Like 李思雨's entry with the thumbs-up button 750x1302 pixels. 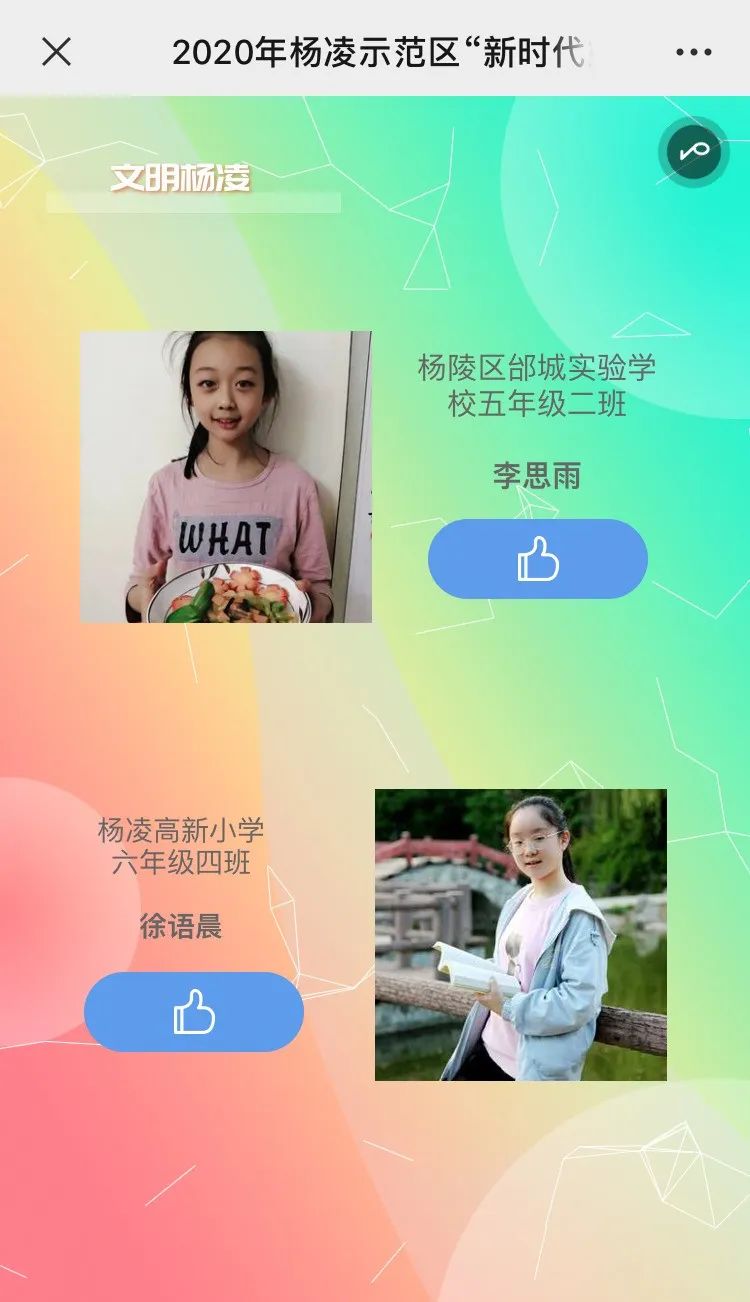538,560
